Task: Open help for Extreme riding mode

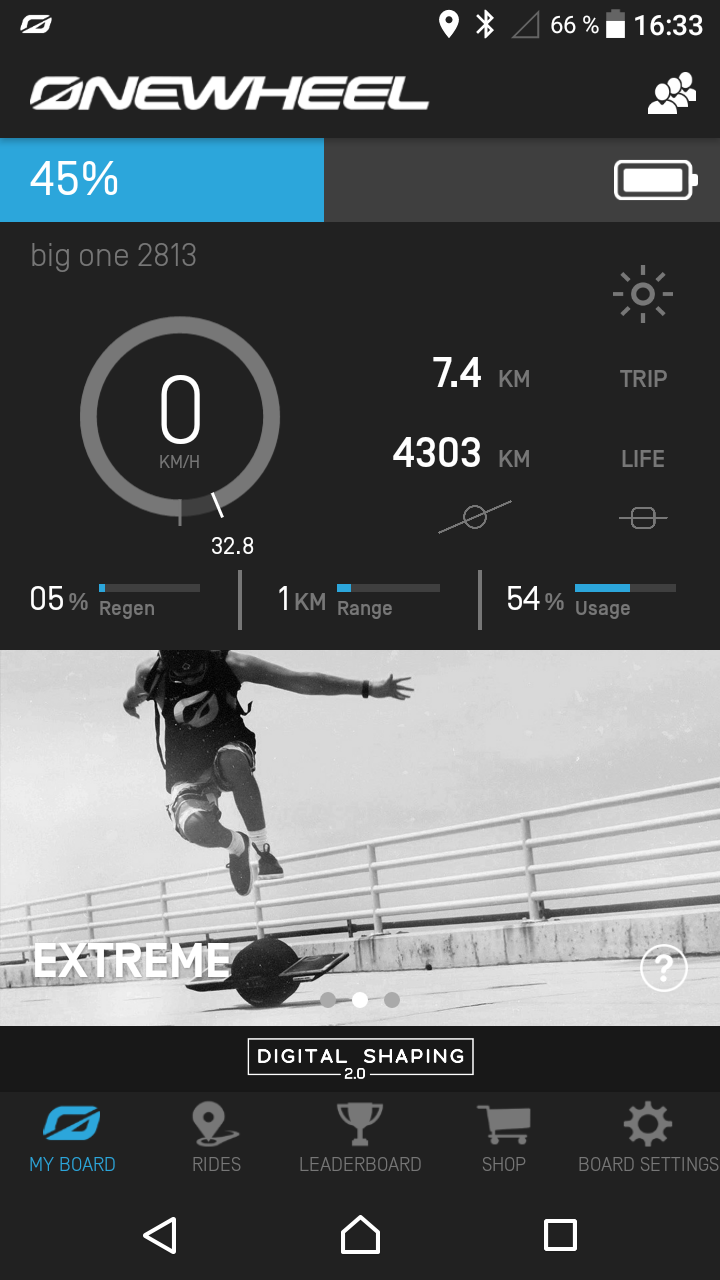Action: pos(664,968)
